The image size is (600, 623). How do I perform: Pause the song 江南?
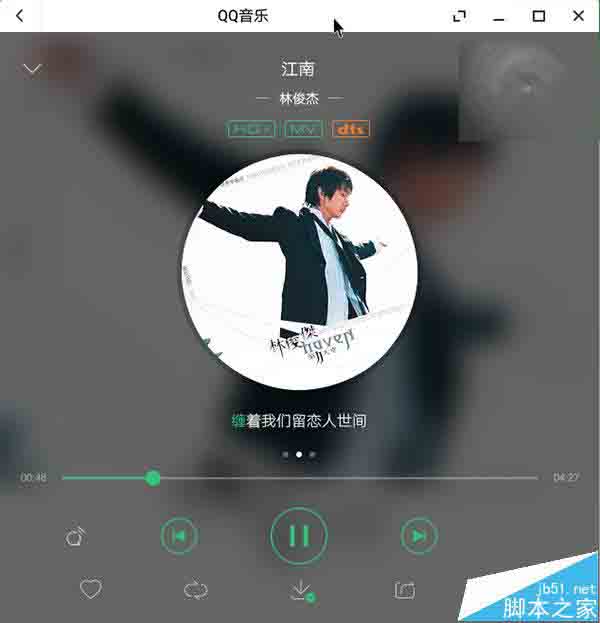(299, 536)
